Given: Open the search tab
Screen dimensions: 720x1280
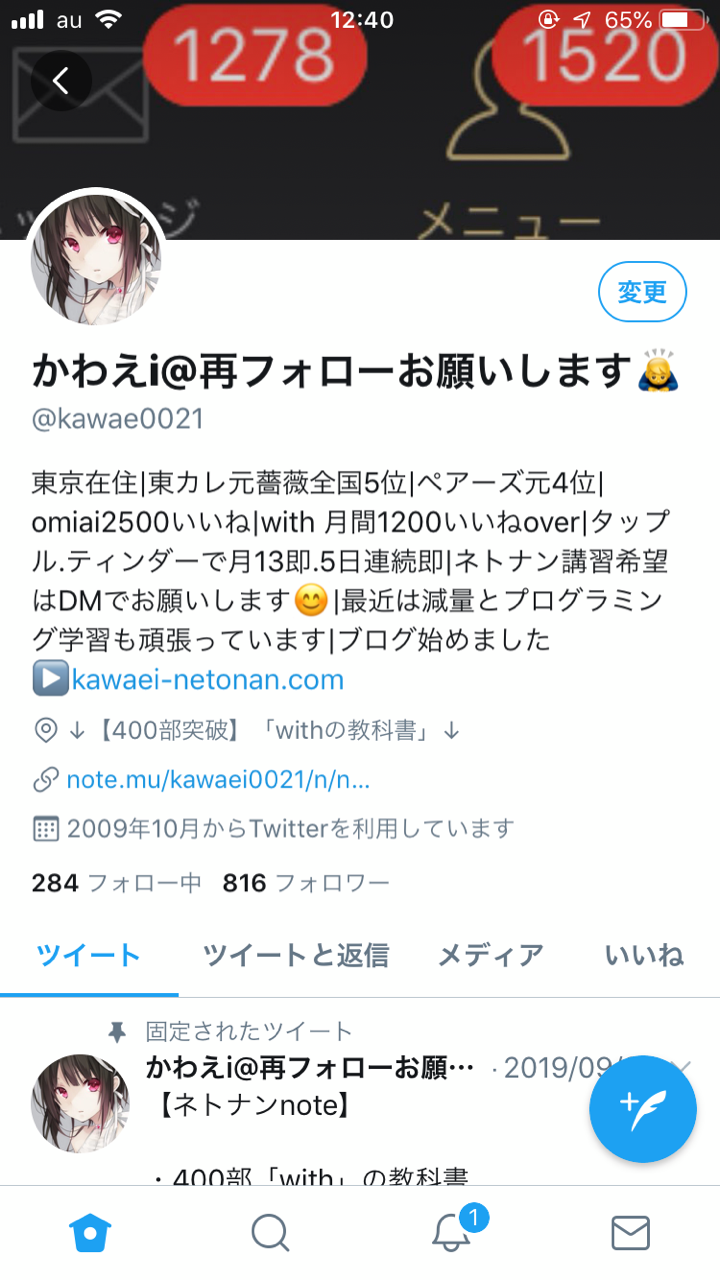Looking at the screenshot, I should [x=270, y=1233].
